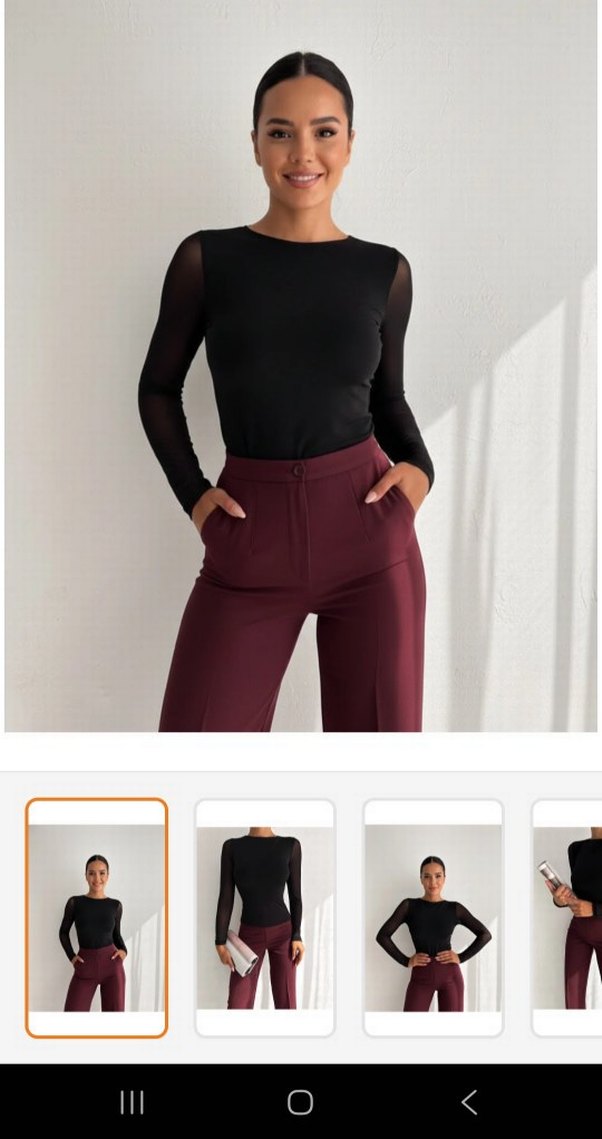Open the large product photo
Image resolution: width=602 pixels, height=1139 pixels.
[x=300, y=366]
